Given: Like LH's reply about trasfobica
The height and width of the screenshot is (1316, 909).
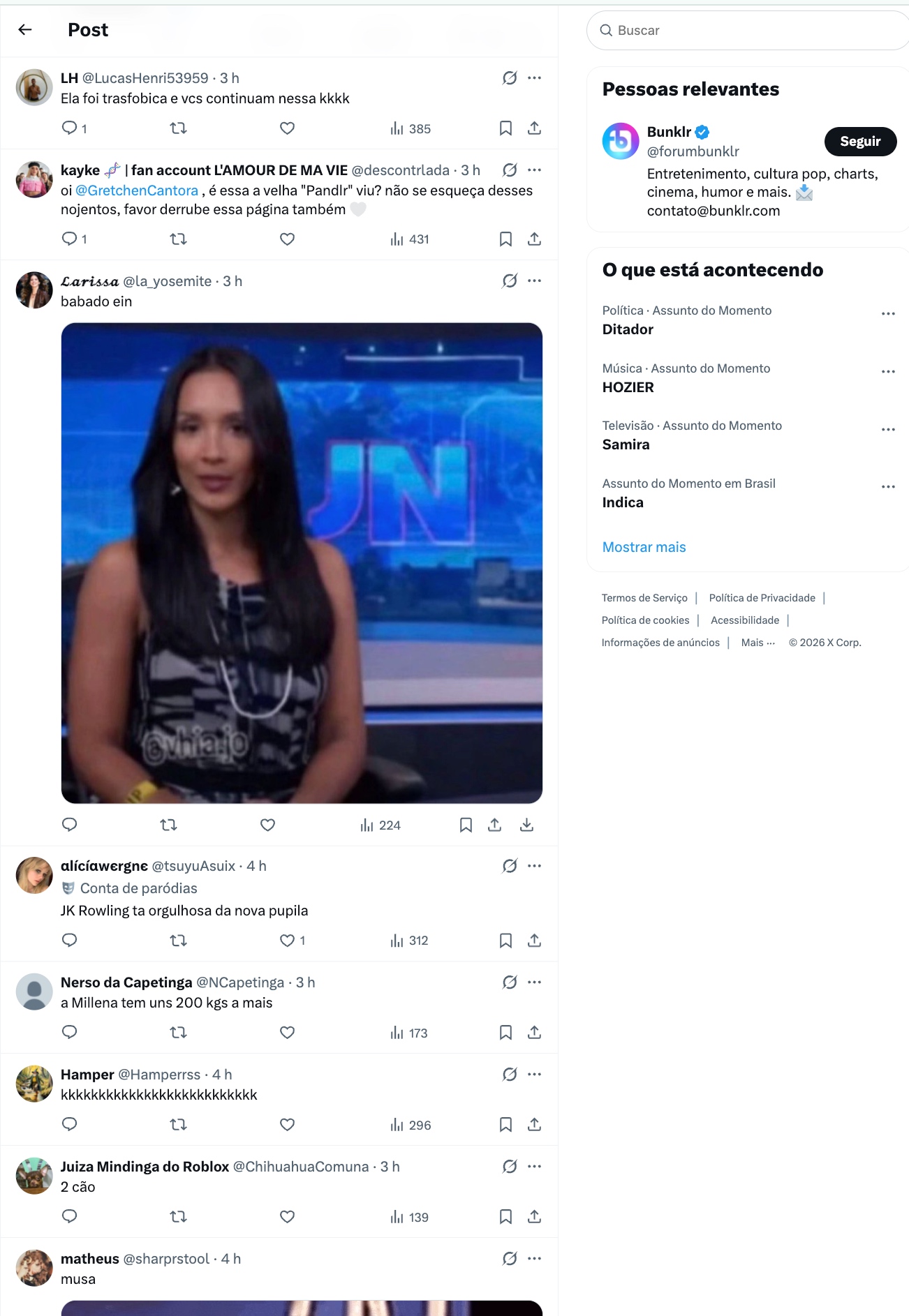Looking at the screenshot, I should (287, 128).
